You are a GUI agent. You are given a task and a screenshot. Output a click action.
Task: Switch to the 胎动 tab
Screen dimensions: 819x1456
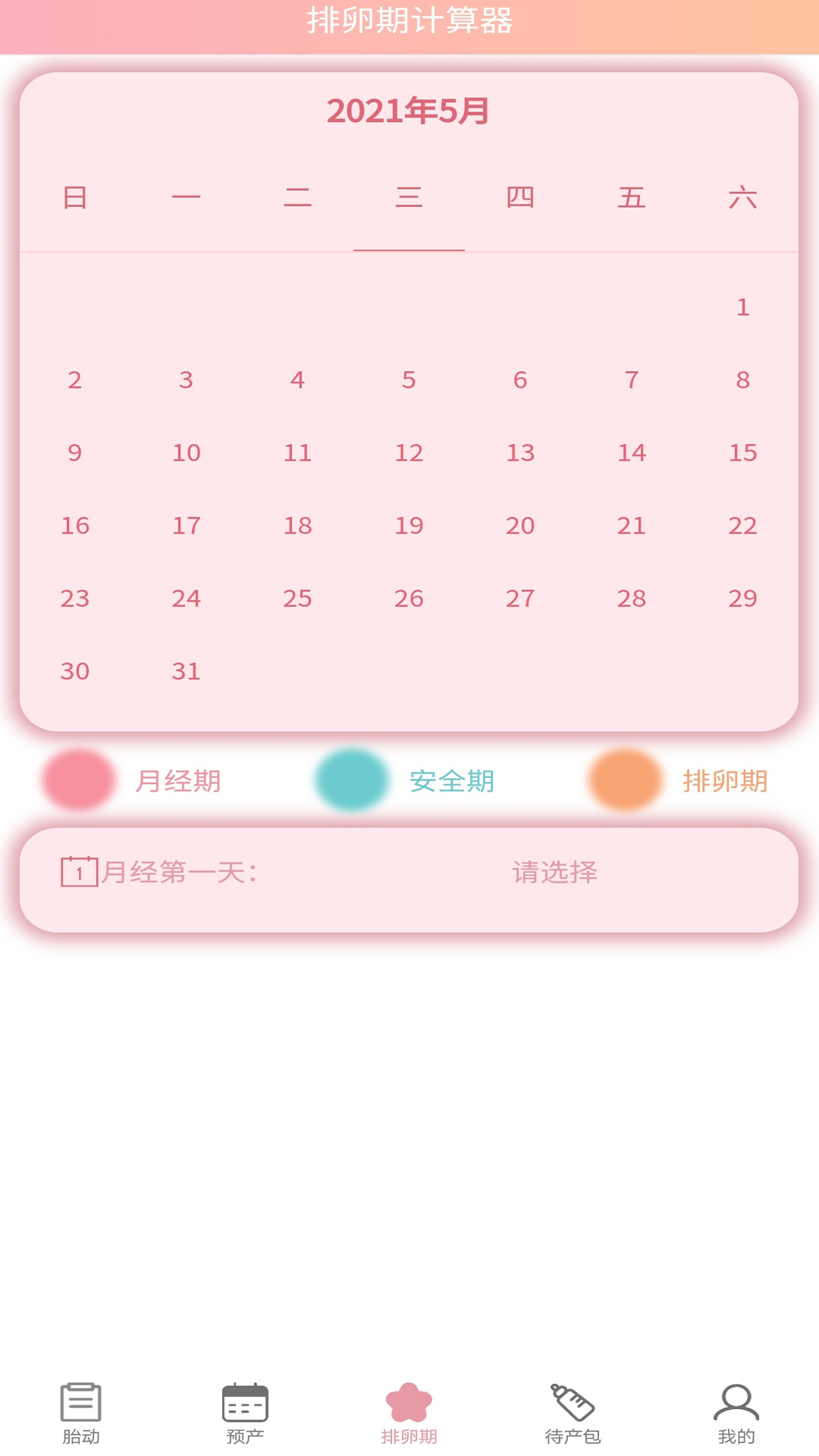80,1414
